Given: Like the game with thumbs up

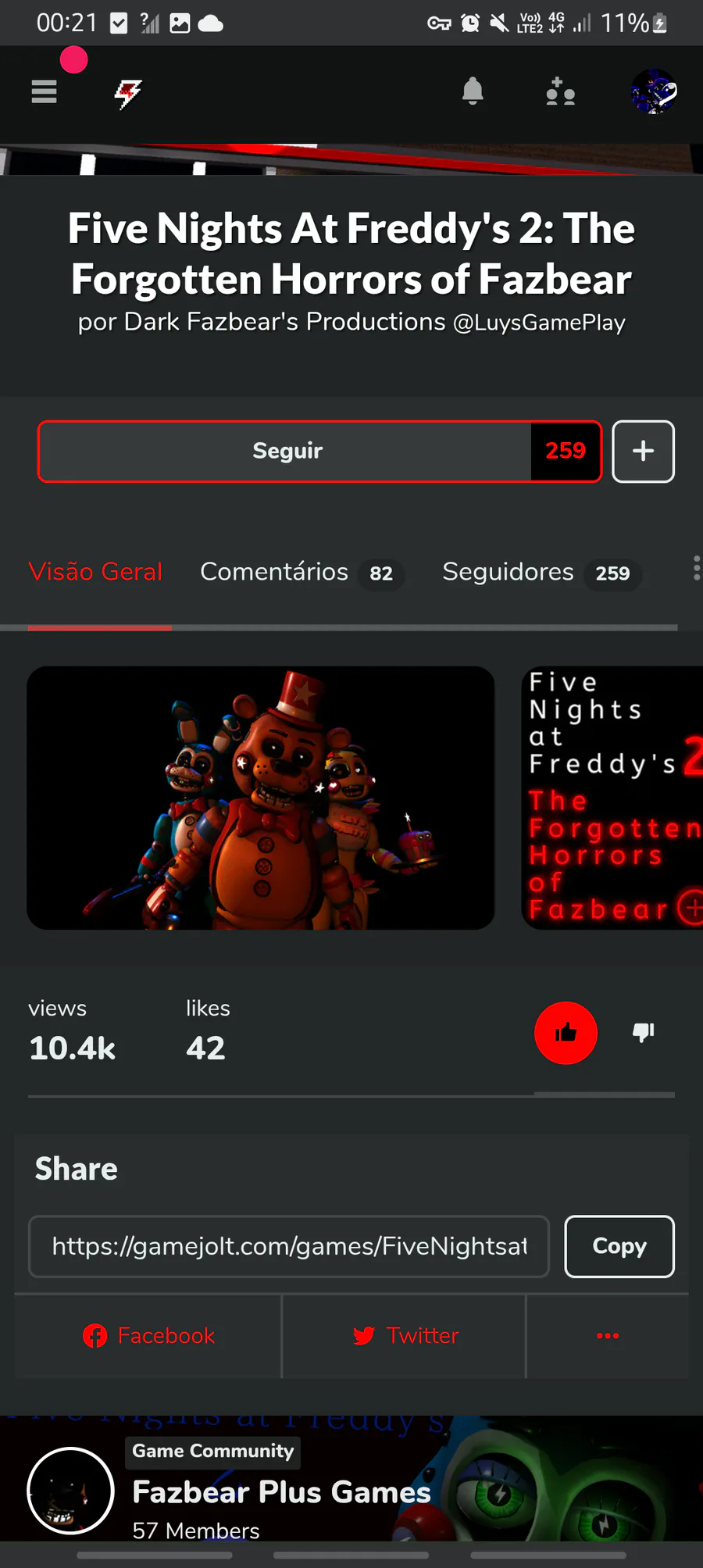Looking at the screenshot, I should 566,1033.
